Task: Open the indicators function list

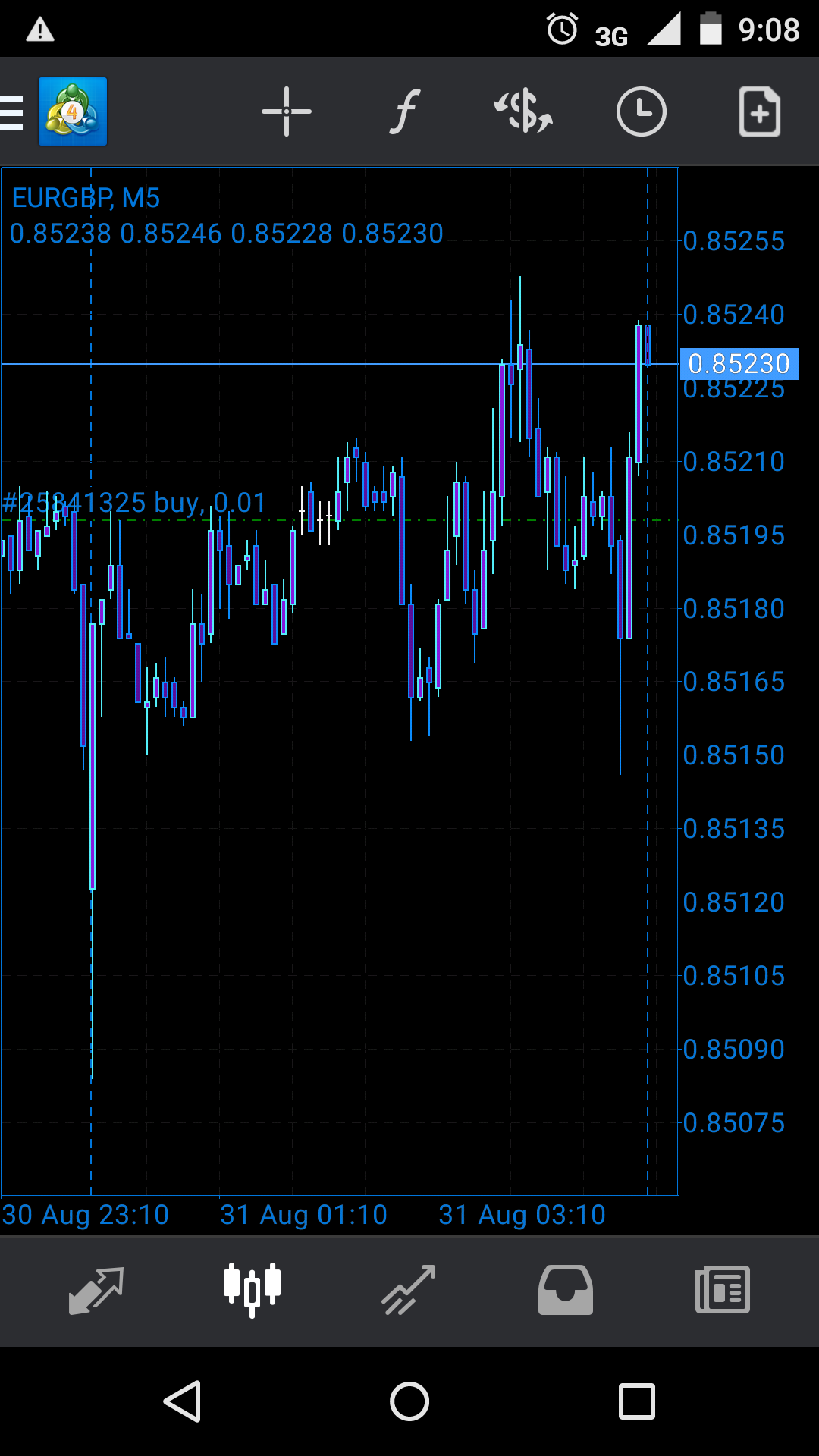Action: pos(406,112)
